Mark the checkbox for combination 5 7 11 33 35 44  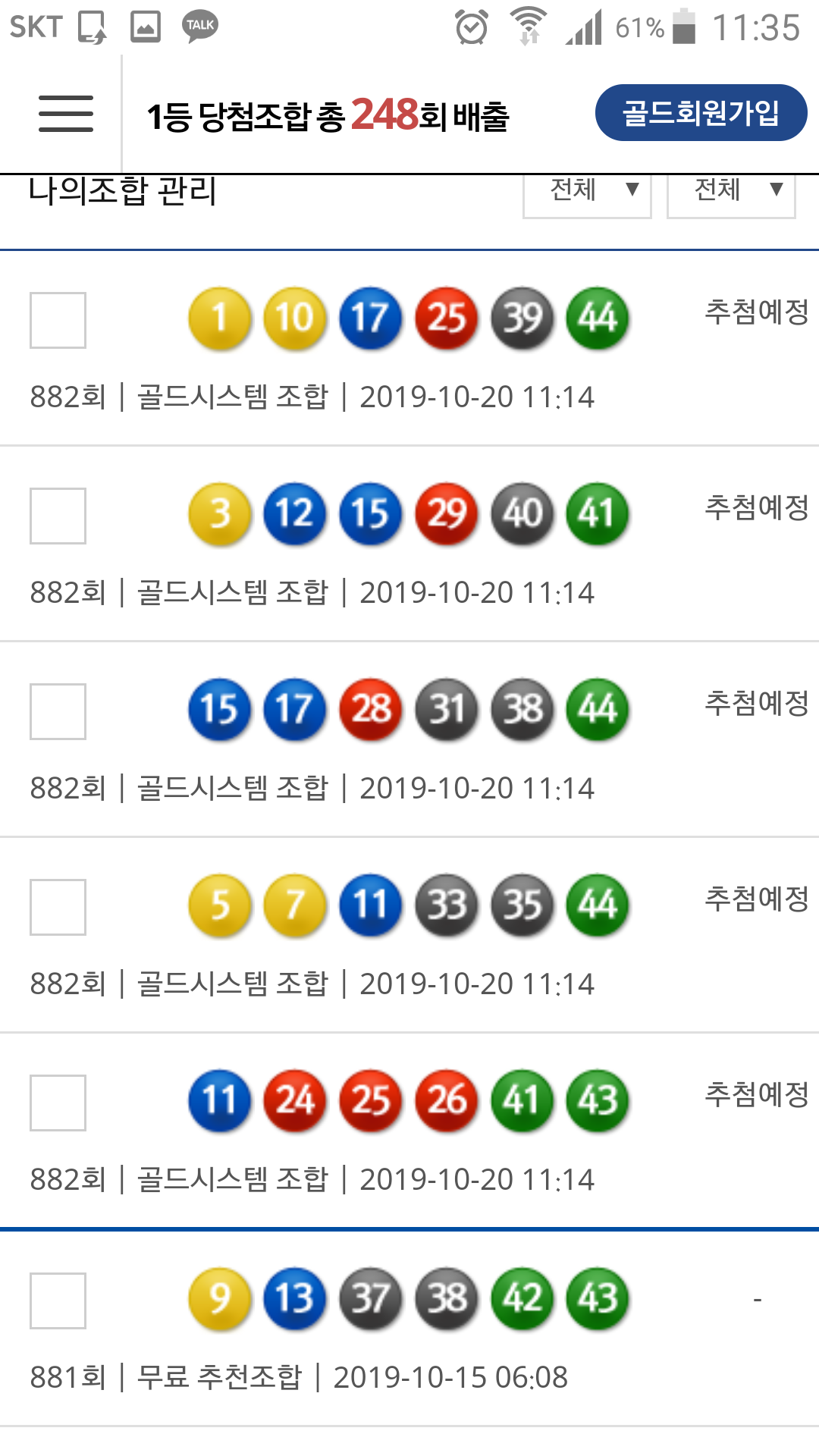point(58,907)
